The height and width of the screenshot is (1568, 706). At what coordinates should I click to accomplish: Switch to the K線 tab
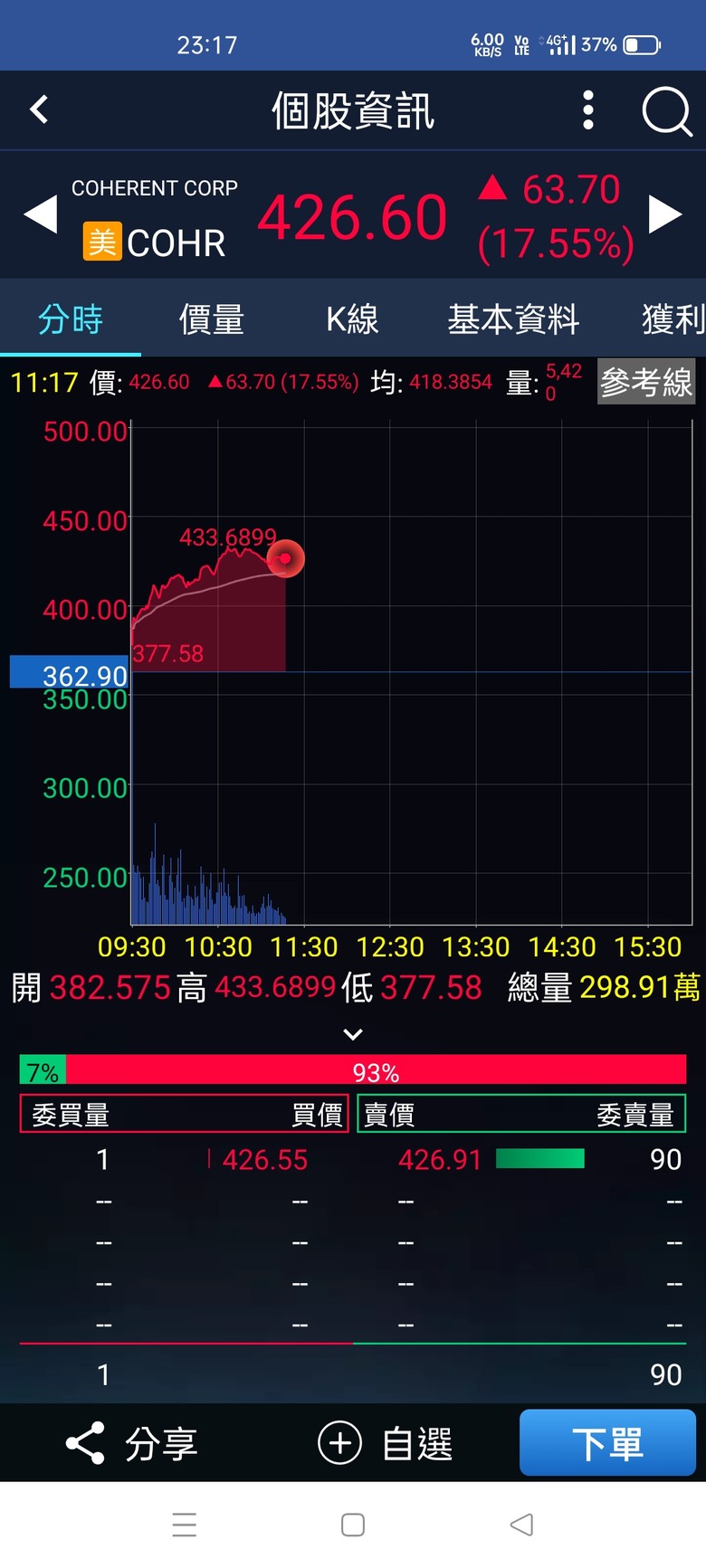pos(352,319)
